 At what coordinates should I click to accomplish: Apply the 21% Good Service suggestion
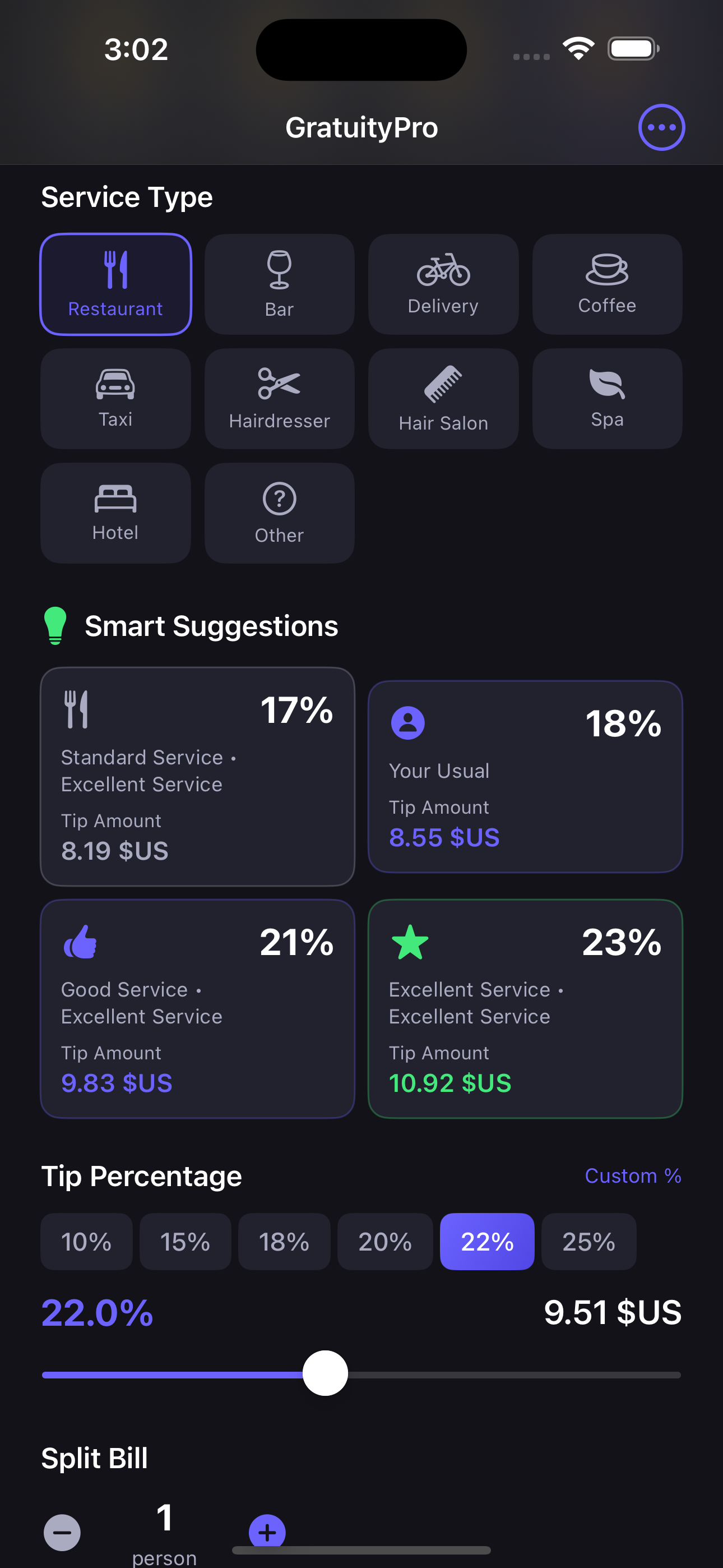coord(197,1009)
